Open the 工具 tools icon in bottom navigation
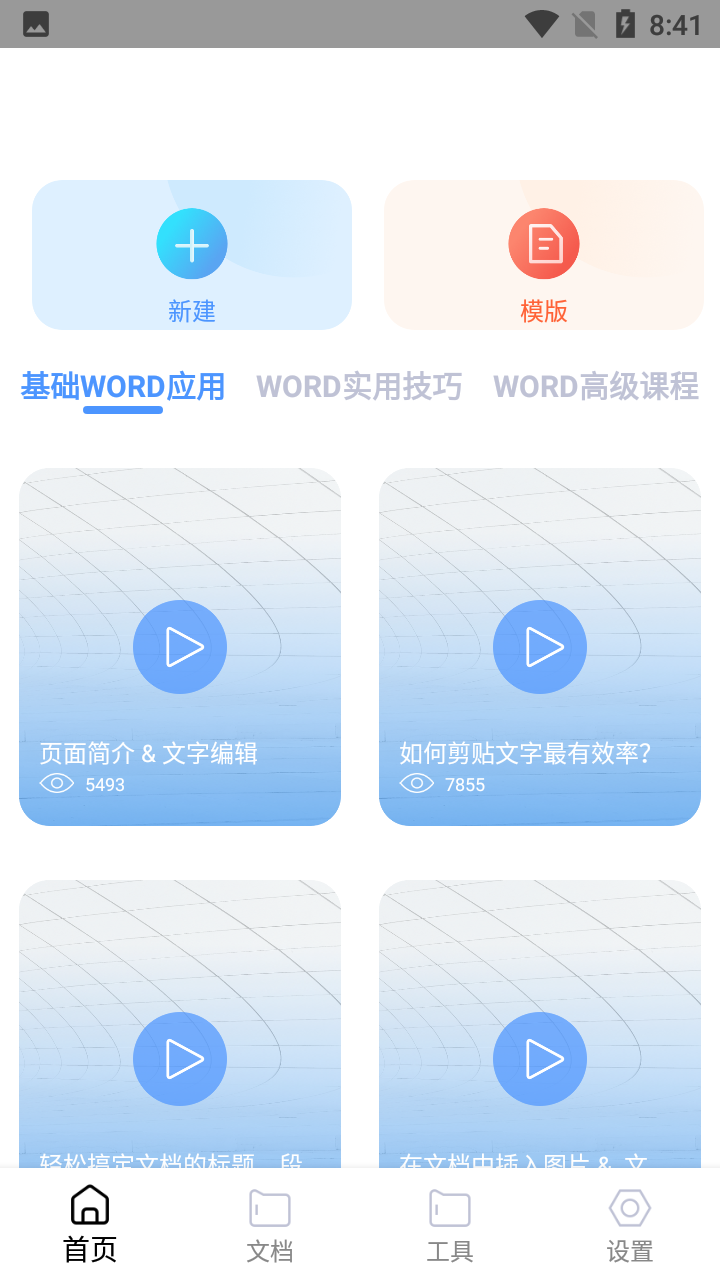The image size is (720, 1280). (x=449, y=1206)
